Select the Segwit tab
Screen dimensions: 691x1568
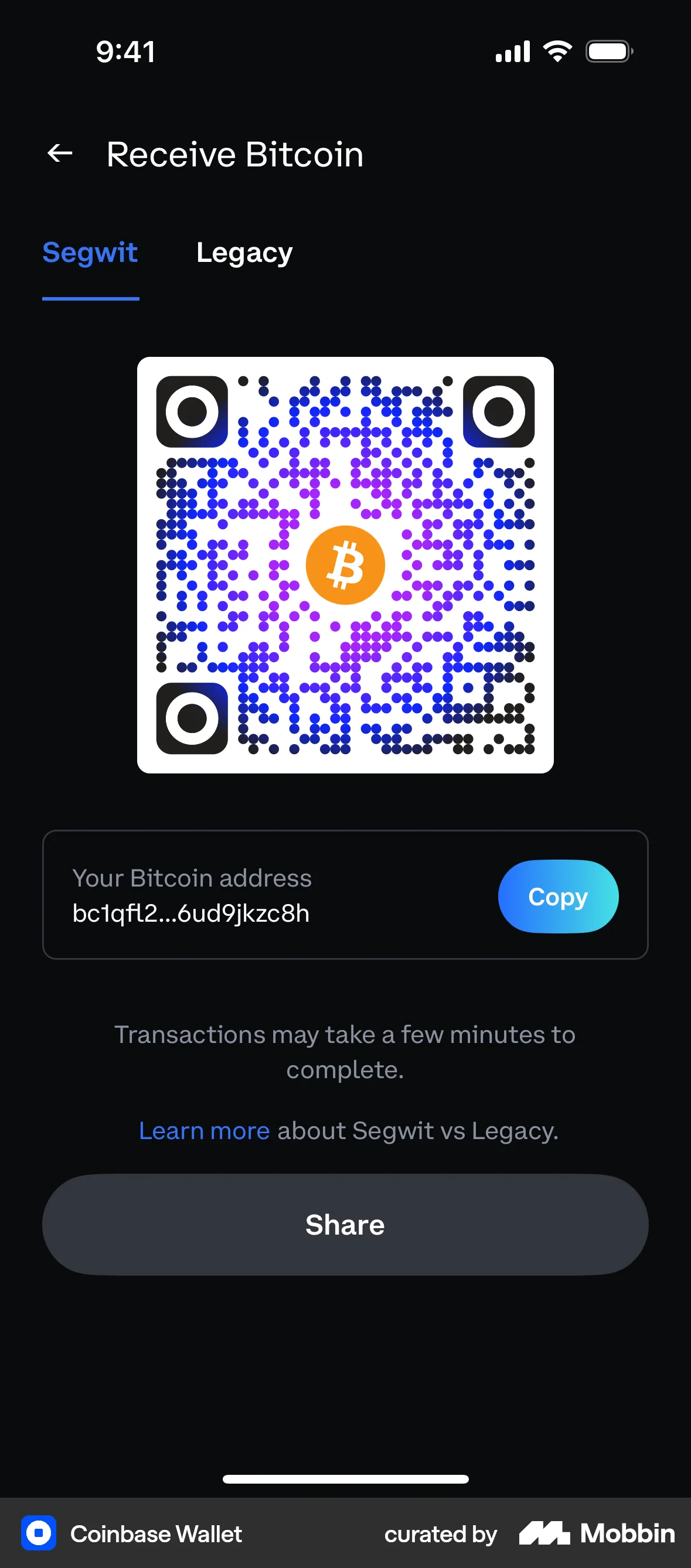point(90,253)
